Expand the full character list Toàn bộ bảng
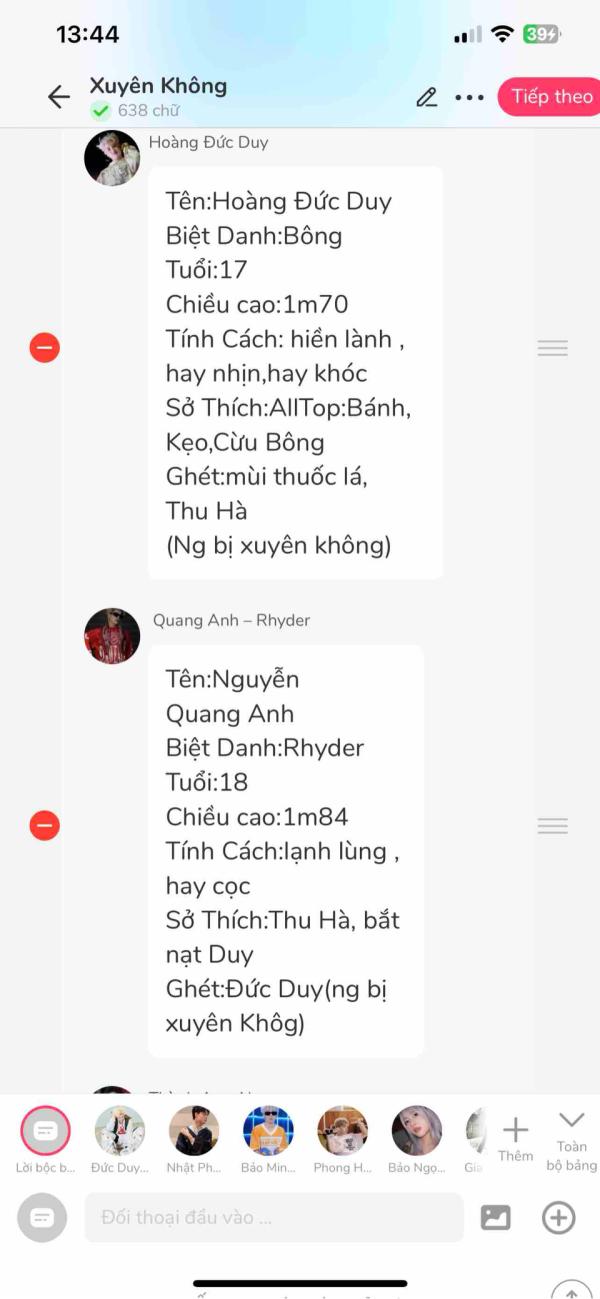The height and width of the screenshot is (1299, 600). tap(571, 1139)
